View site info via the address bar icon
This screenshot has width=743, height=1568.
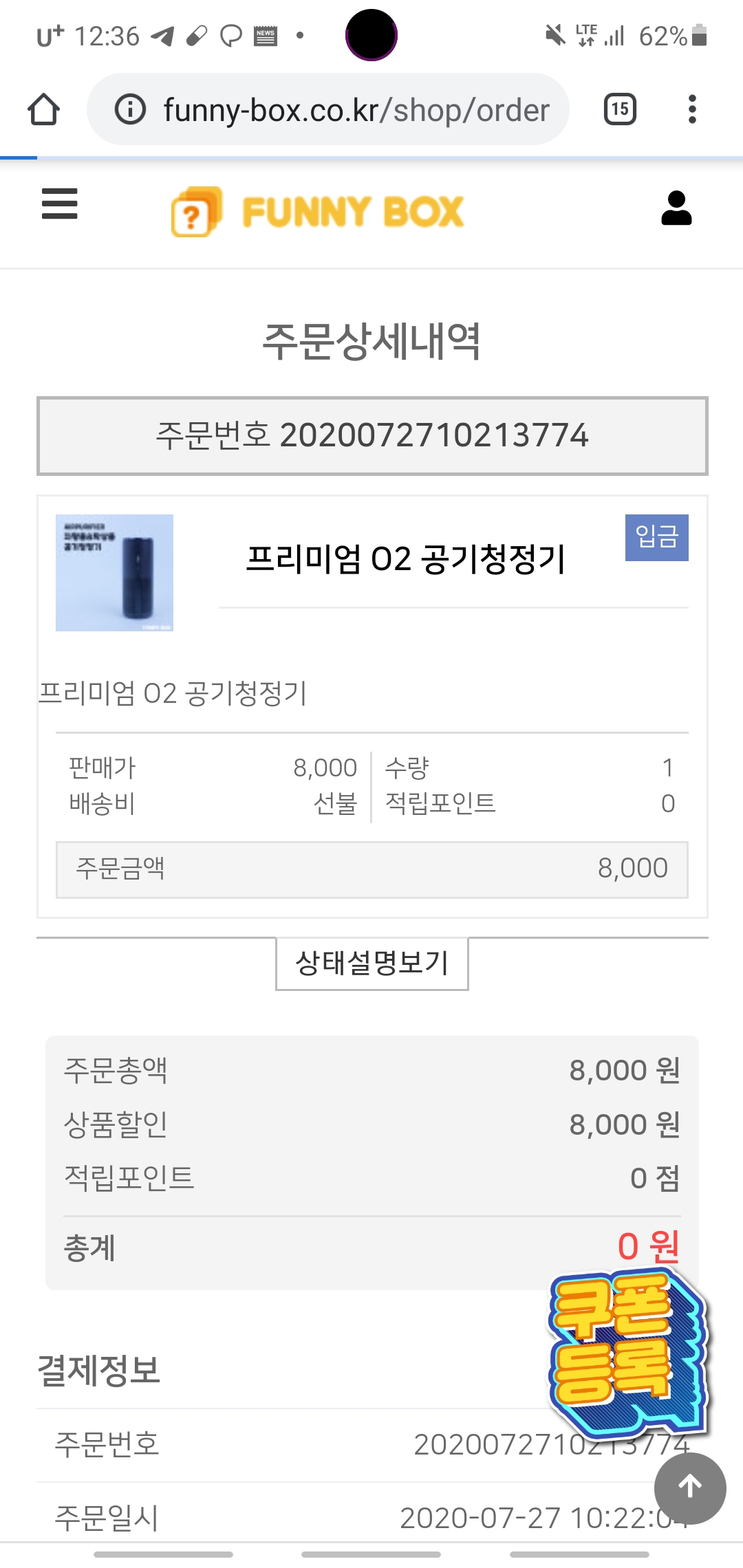click(130, 109)
